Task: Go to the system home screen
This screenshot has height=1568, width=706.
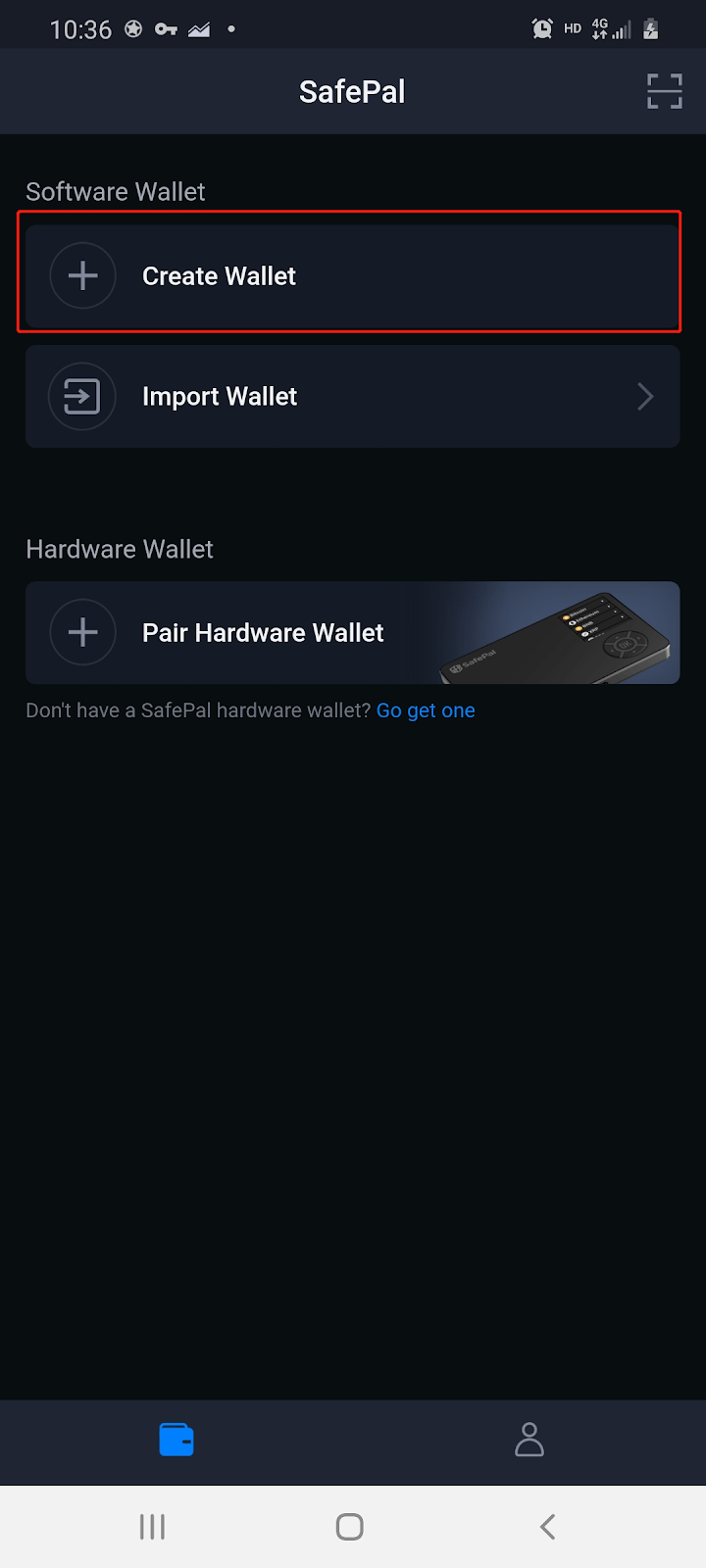Action: coord(350,1526)
